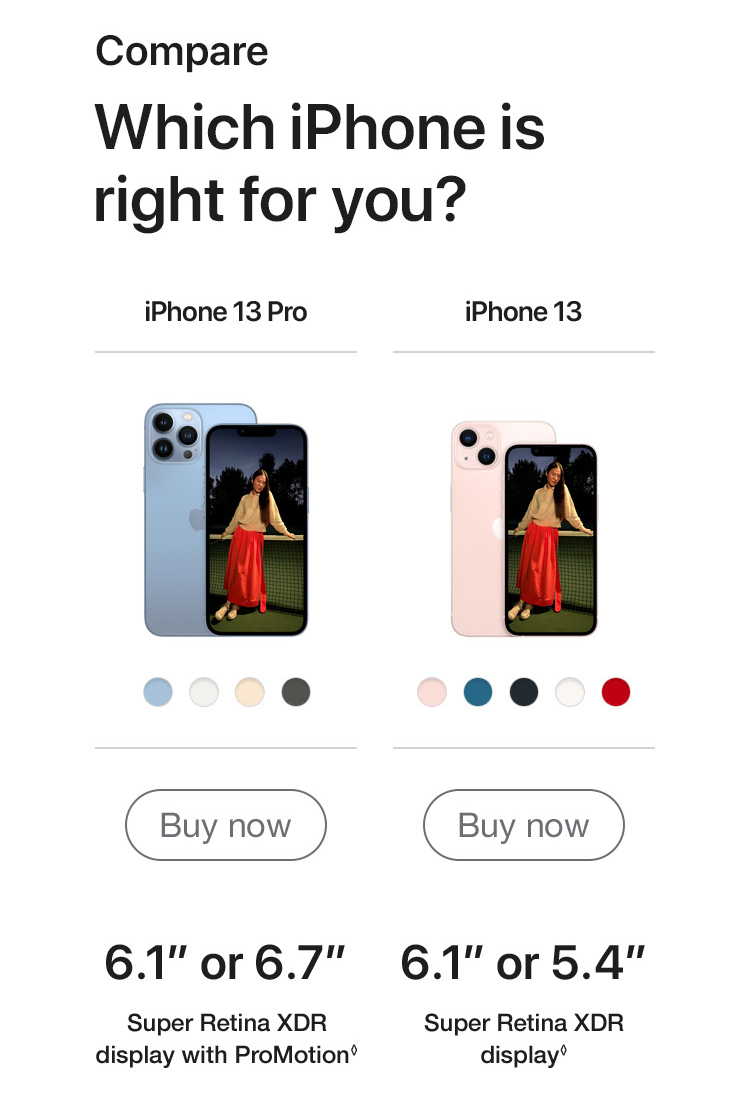The image size is (750, 1099).
Task: Pick Midnight color for iPhone 13
Action: 524,692
